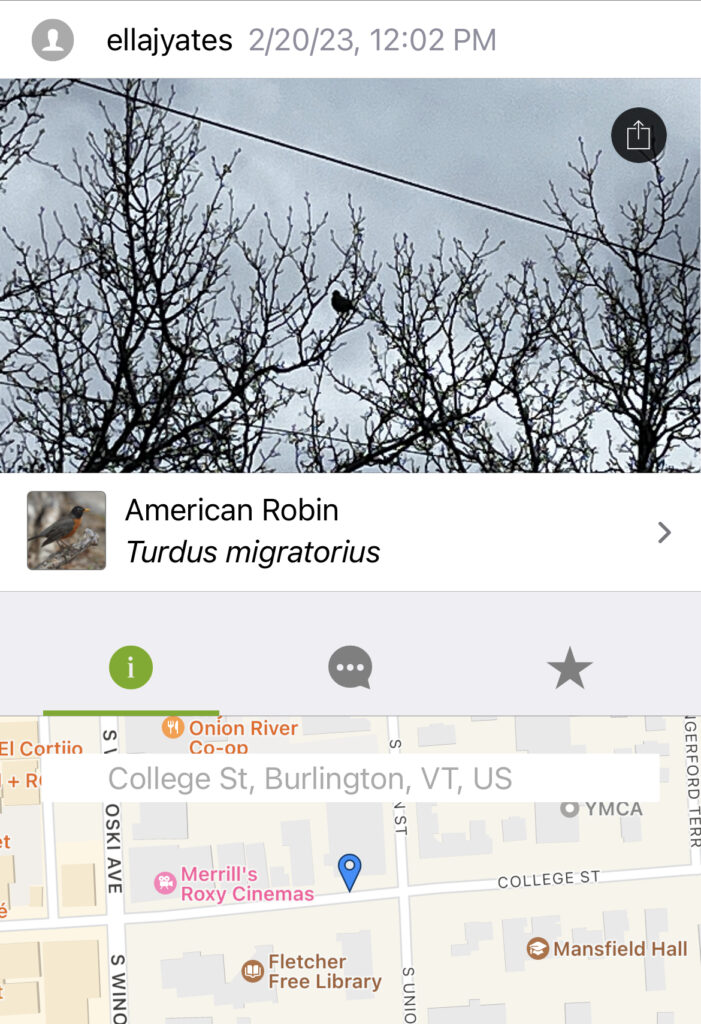Tap the blue location pin on map
Image resolution: width=701 pixels, height=1024 pixels.
point(349,871)
